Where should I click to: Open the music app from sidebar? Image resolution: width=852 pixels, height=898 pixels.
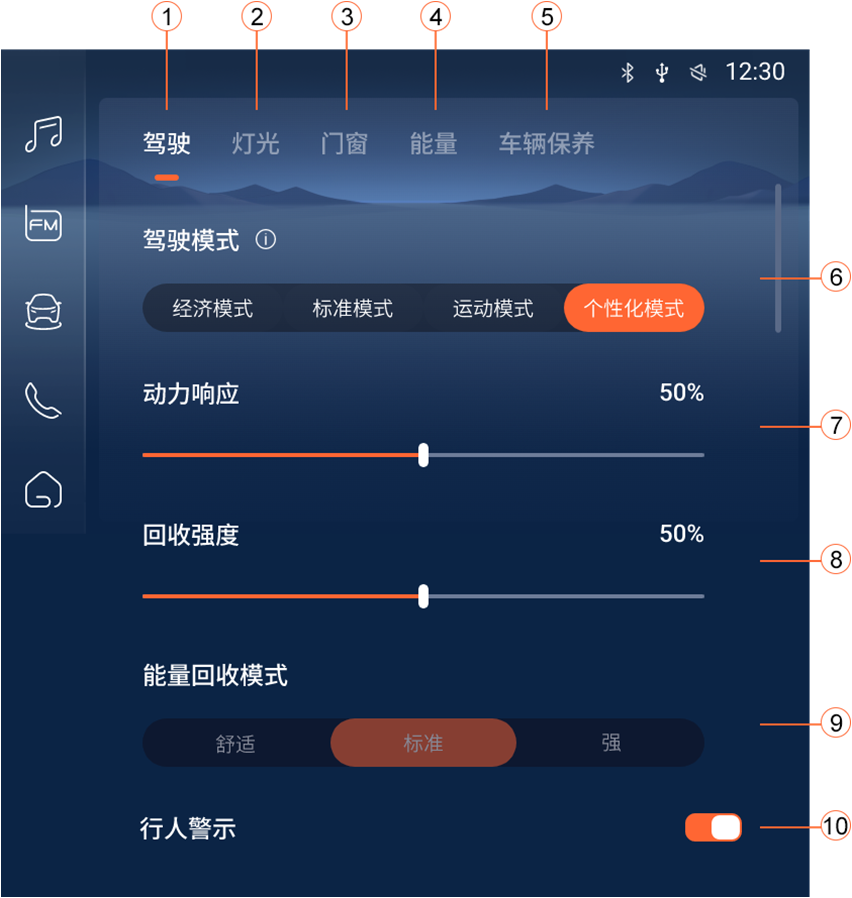point(44,134)
